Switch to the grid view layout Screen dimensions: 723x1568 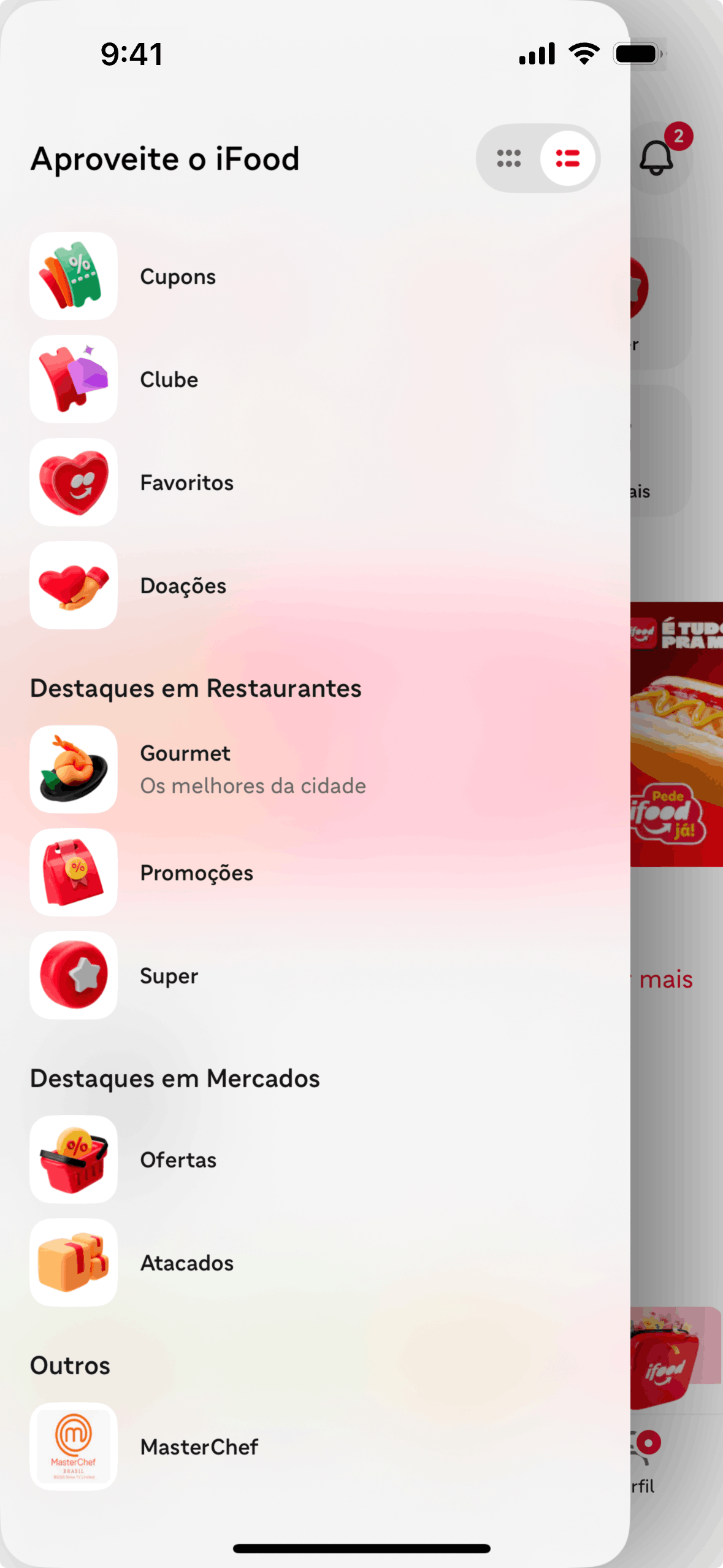click(509, 158)
